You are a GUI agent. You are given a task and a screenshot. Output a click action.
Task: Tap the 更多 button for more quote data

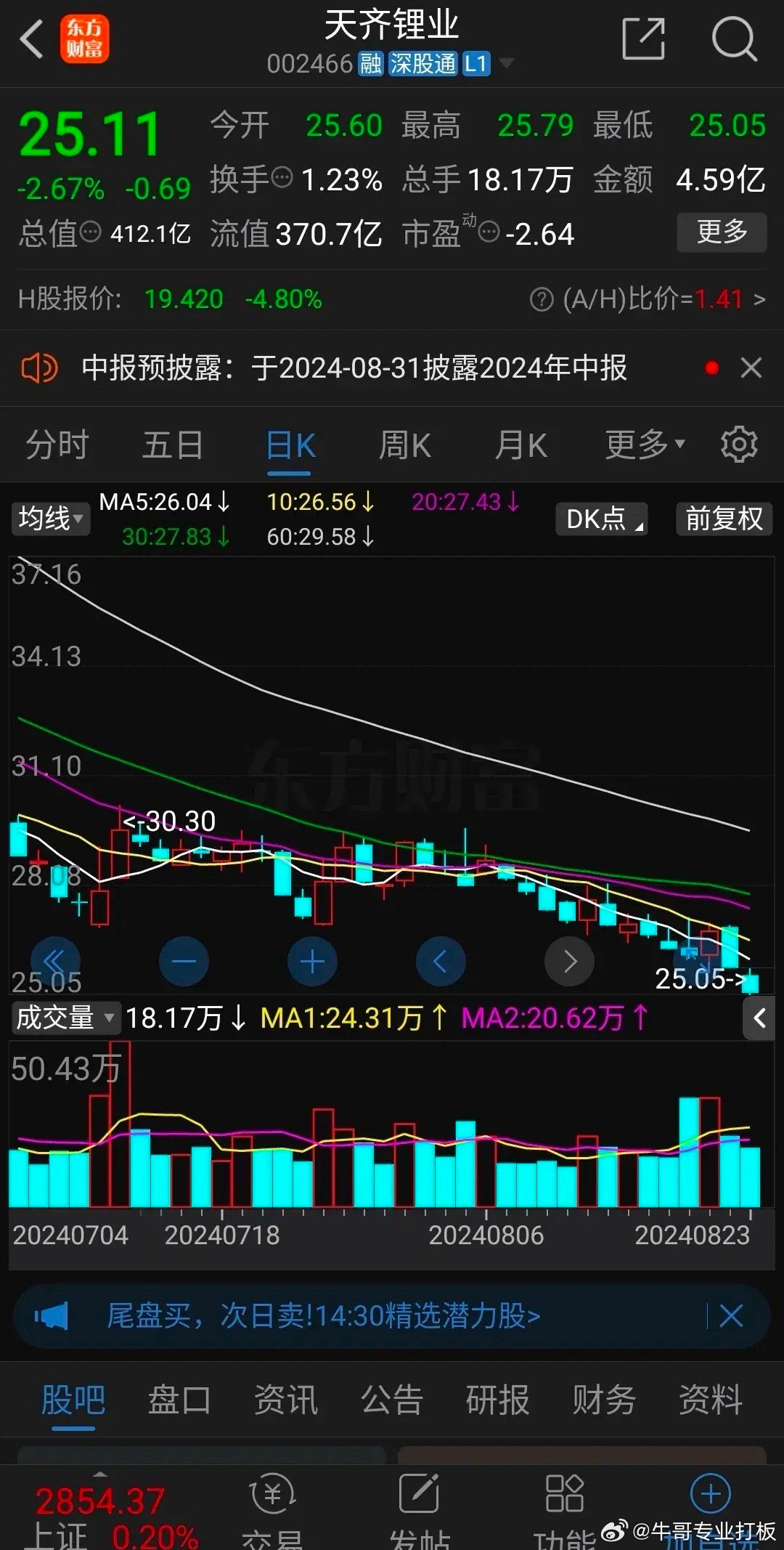pos(722,232)
